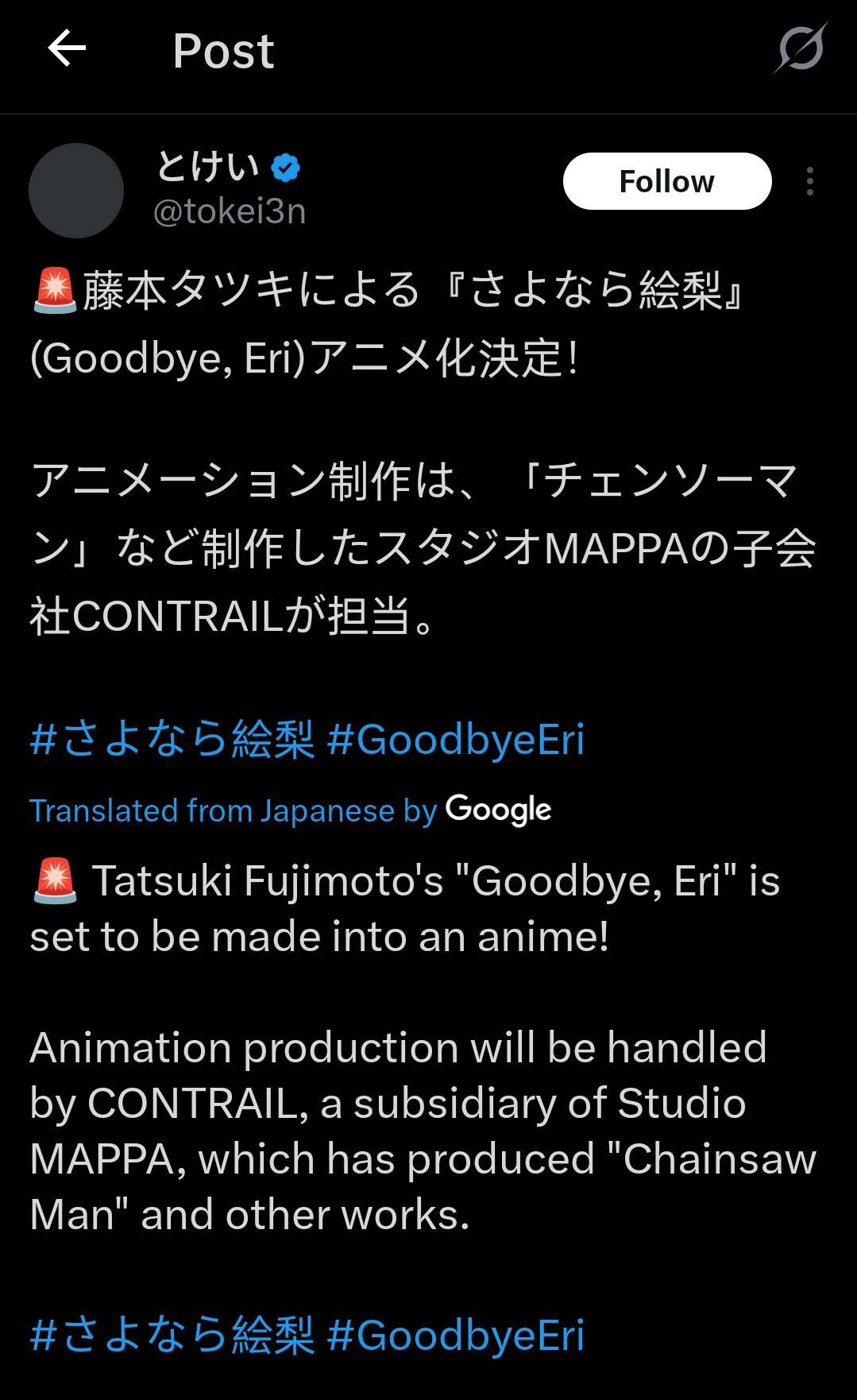Open the profile picture of @tokei3n
Viewport: 857px width, 1400px height.
76,191
